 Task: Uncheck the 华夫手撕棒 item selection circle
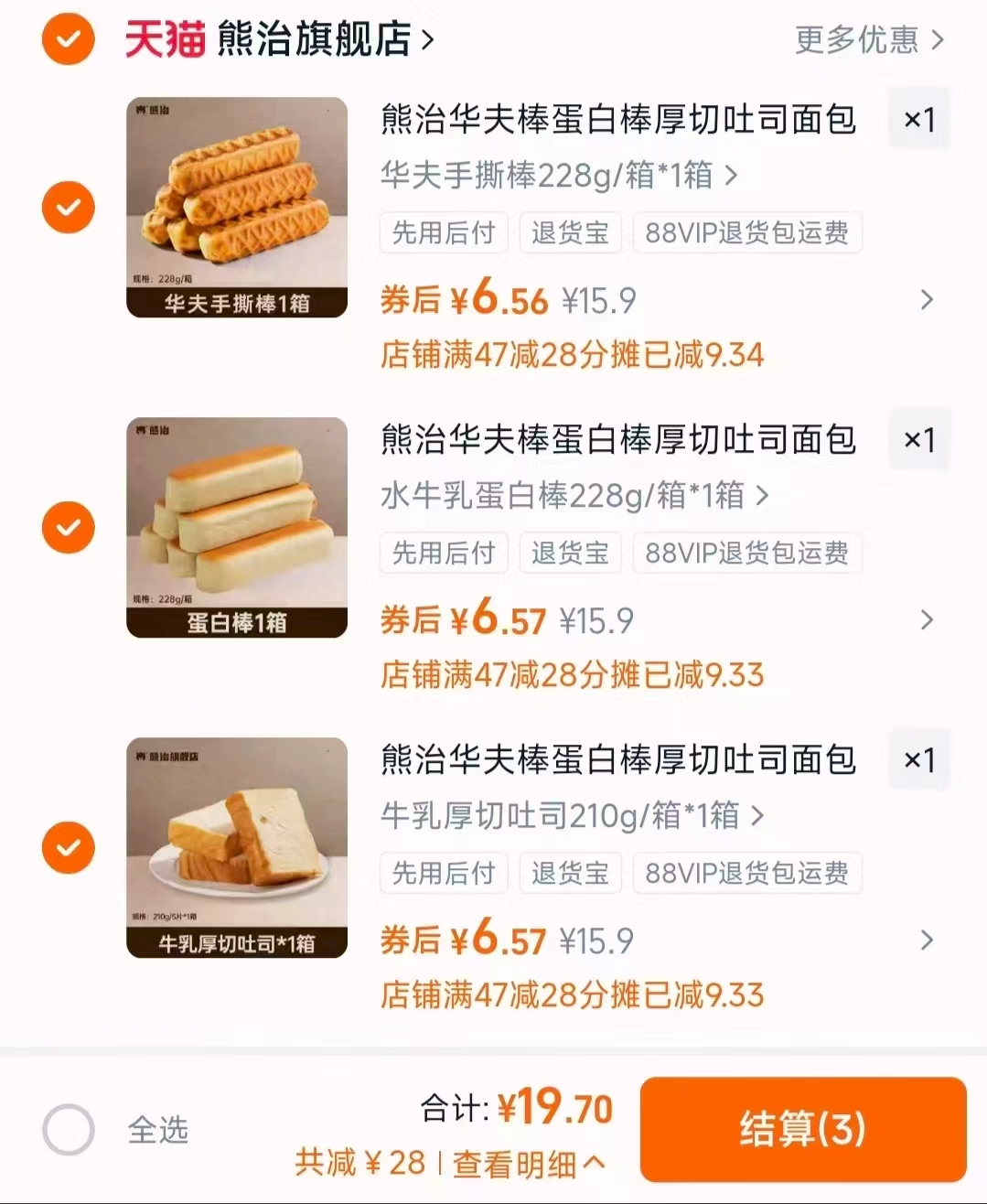pos(68,207)
